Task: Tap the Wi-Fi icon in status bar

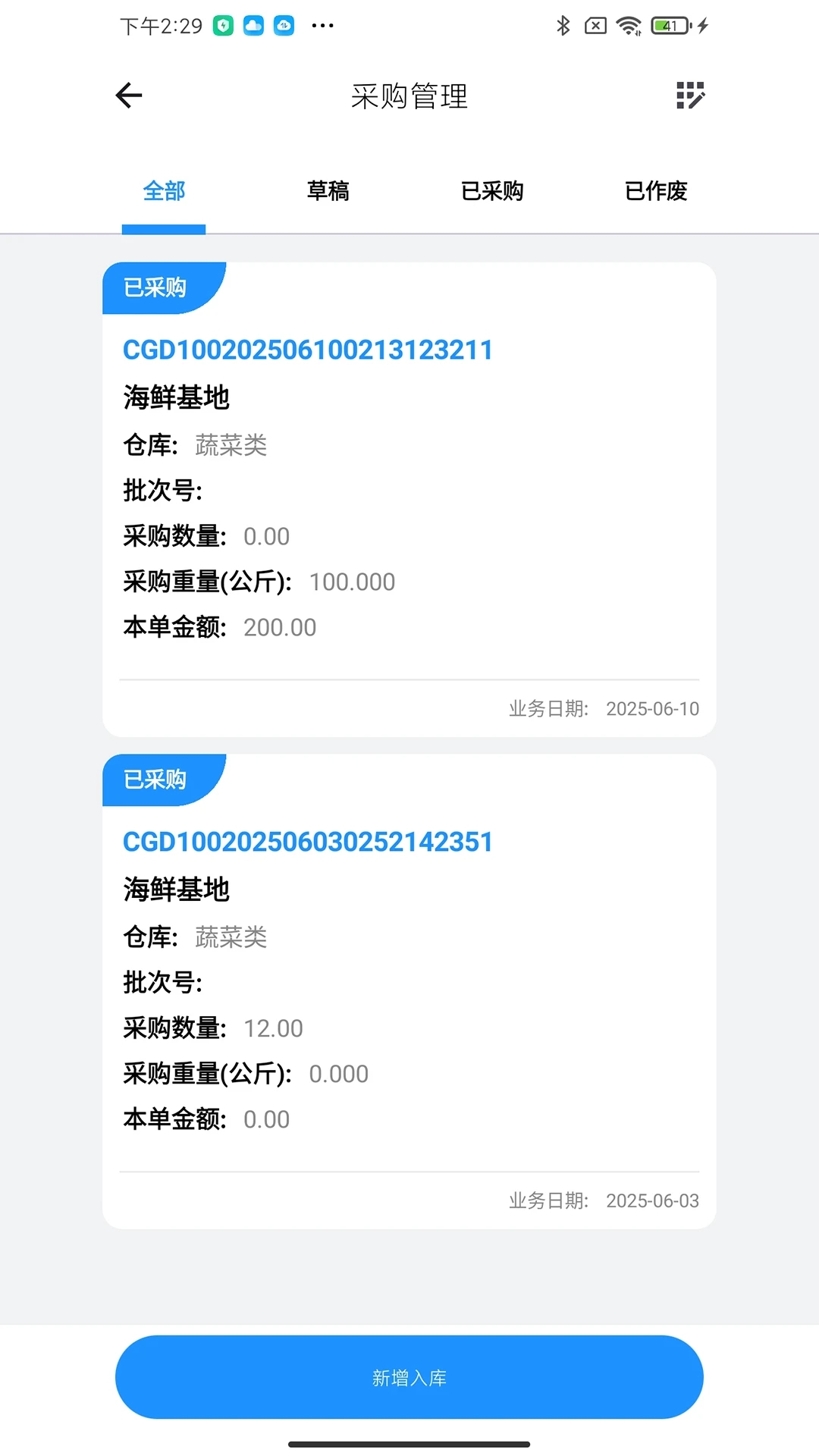Action: (629, 24)
